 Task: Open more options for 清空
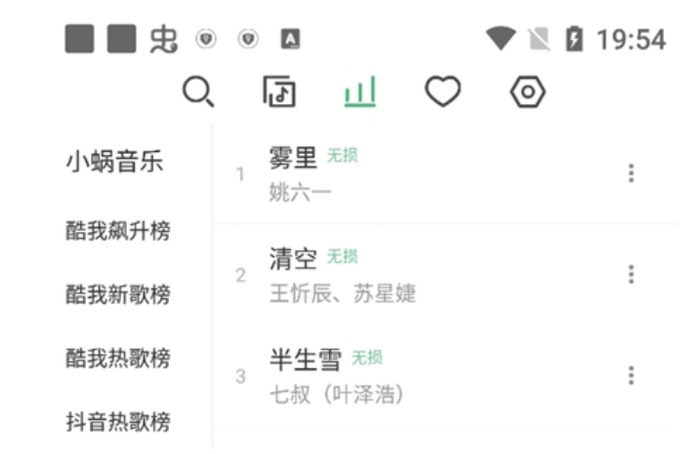[x=631, y=274]
